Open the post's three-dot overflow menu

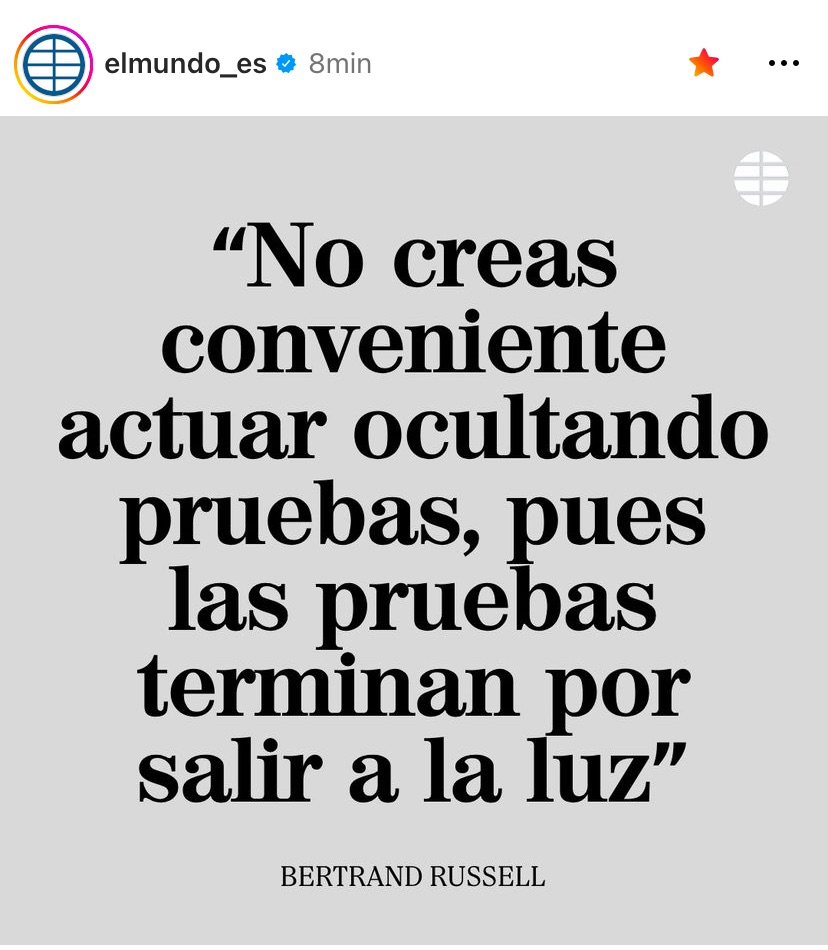783,63
